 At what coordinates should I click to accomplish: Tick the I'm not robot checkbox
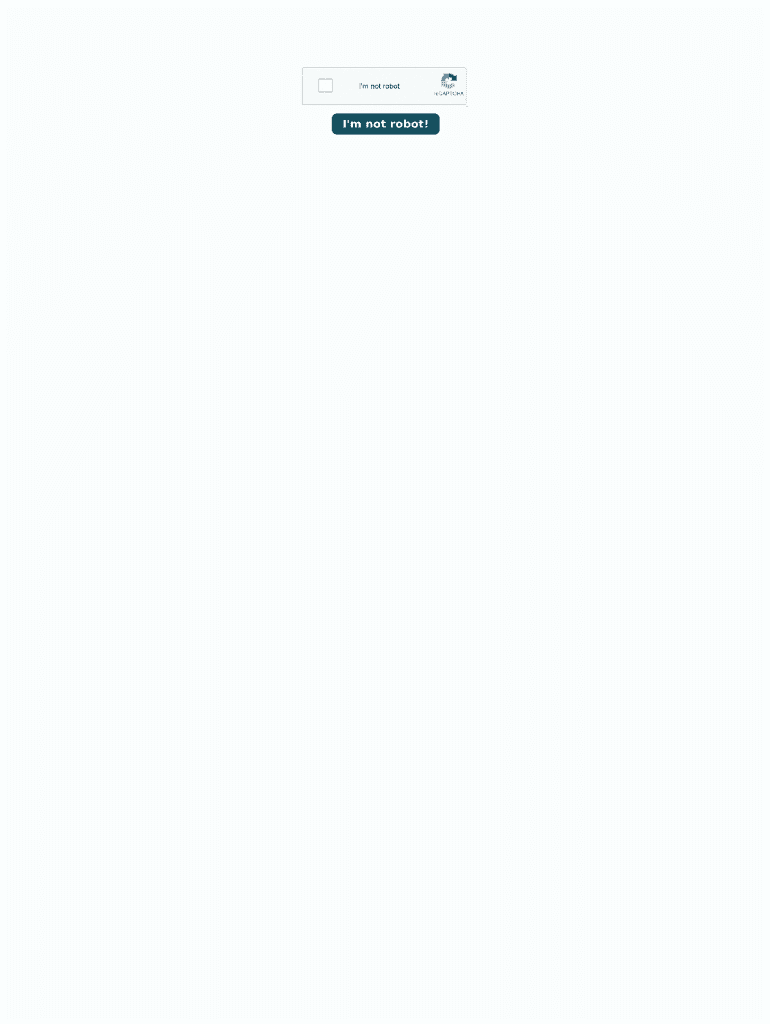pos(325,86)
